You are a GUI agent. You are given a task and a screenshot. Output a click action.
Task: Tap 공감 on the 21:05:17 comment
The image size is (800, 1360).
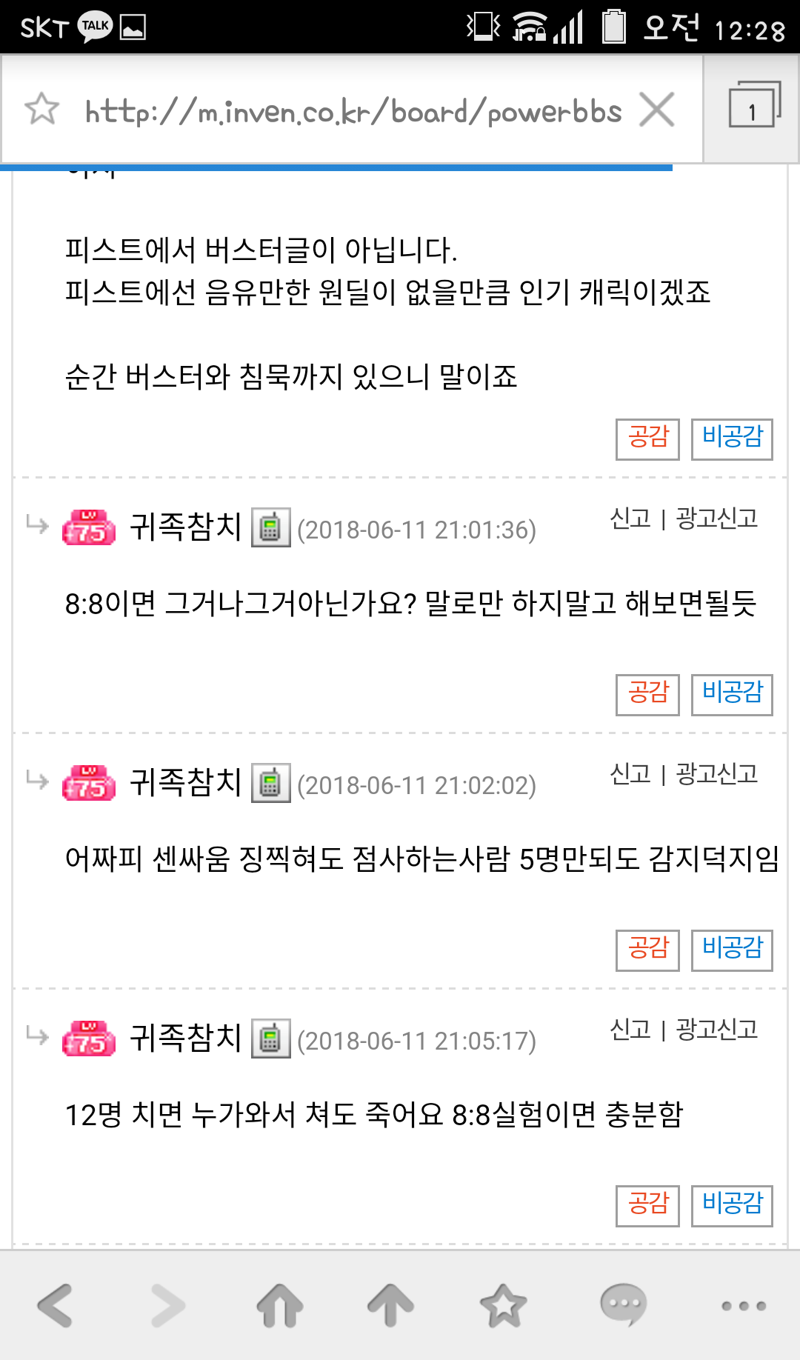point(648,1205)
